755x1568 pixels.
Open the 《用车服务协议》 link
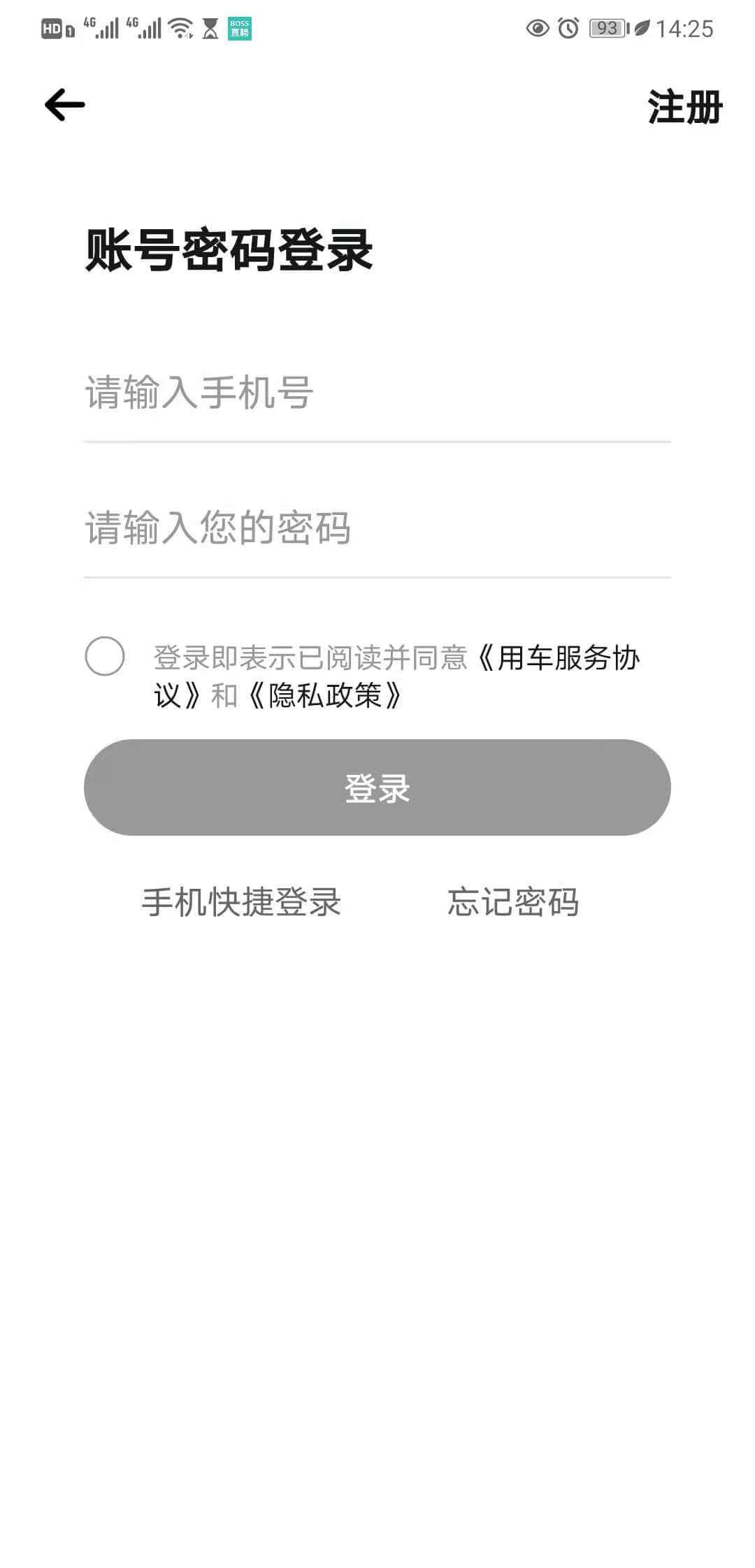559,658
